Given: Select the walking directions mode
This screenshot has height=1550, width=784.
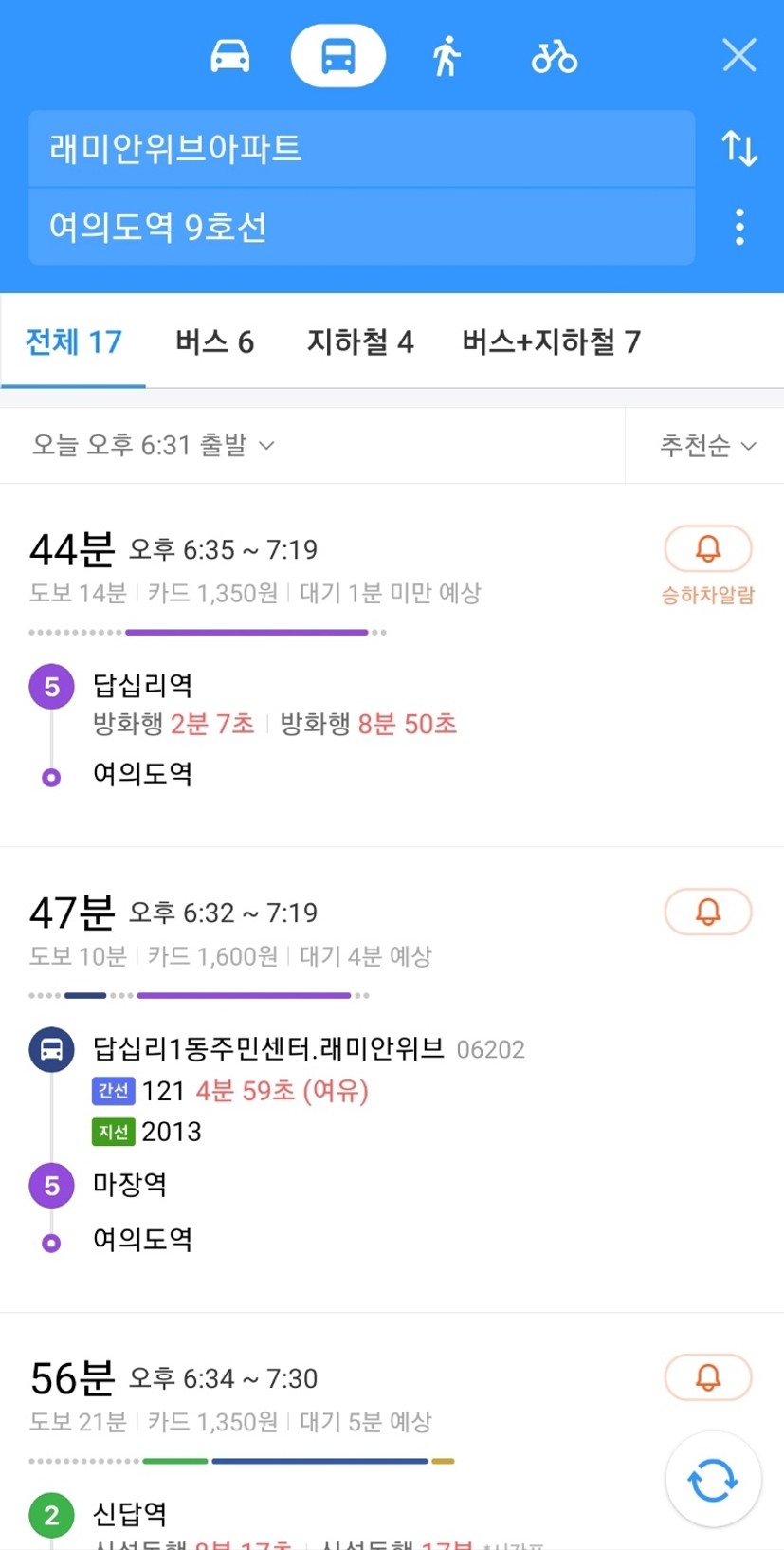Looking at the screenshot, I should (446, 56).
